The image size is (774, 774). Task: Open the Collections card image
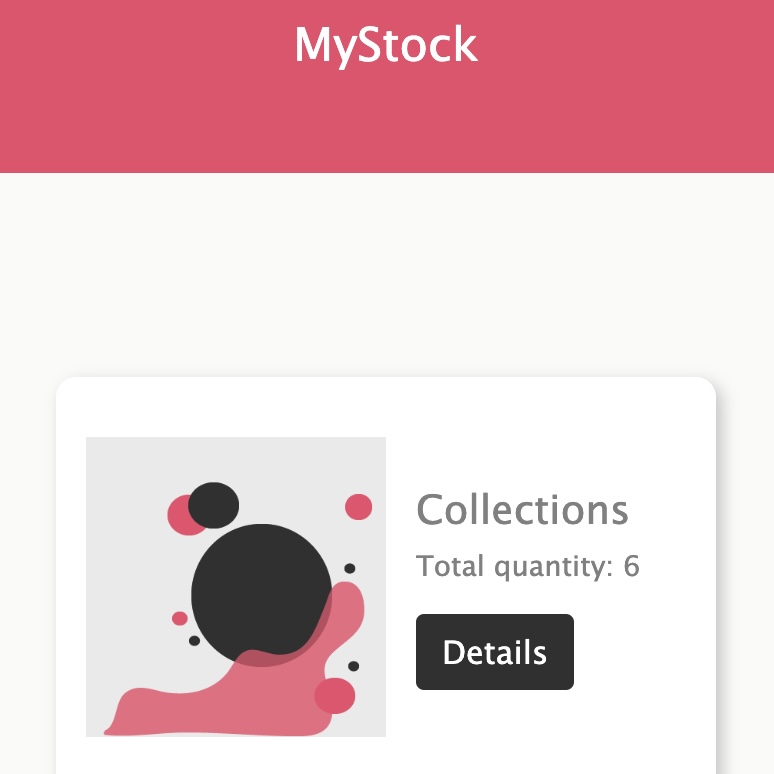(x=236, y=587)
